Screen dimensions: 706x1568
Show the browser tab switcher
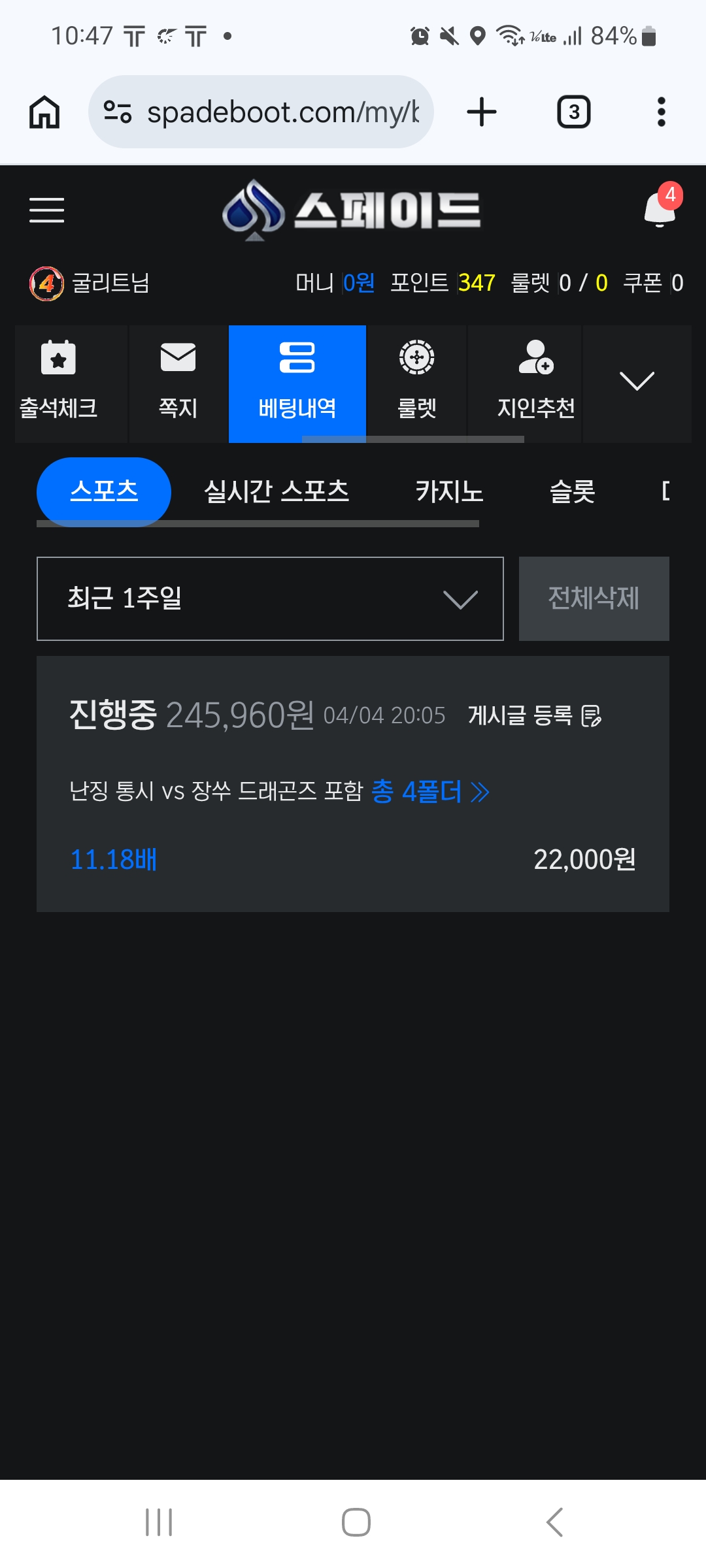[573, 112]
